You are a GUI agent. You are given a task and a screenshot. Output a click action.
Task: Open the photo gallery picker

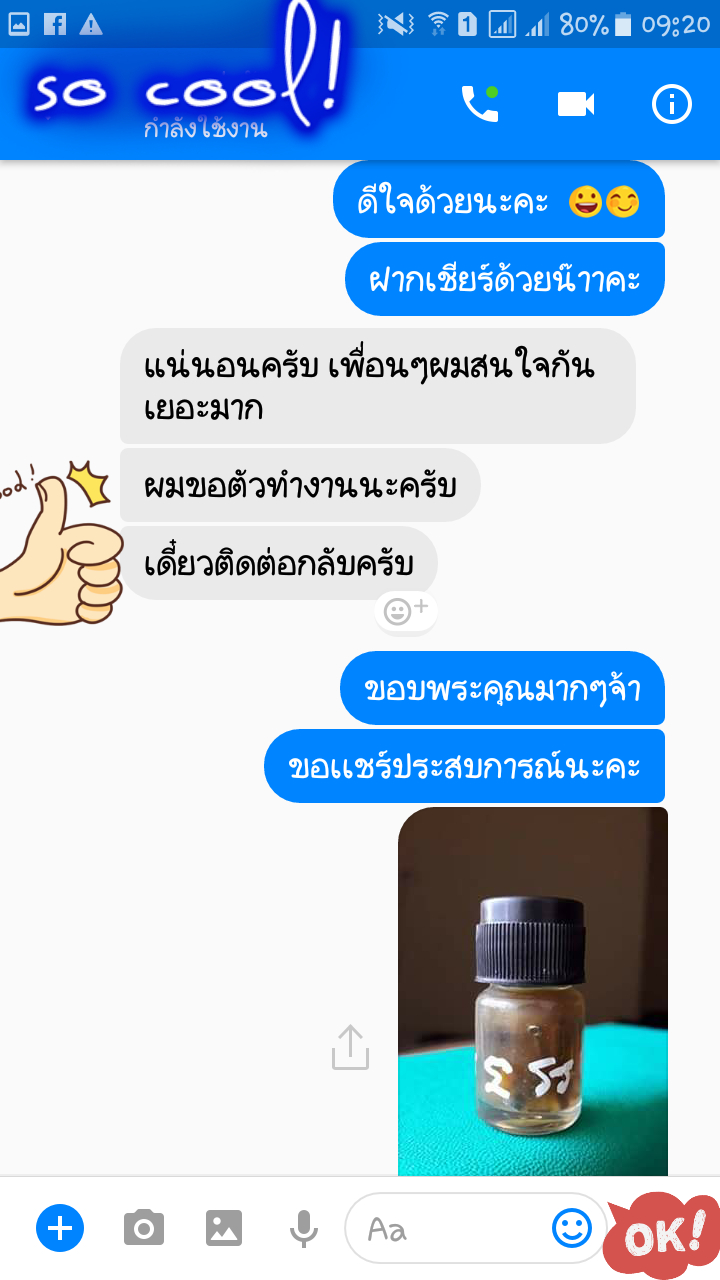pyautogui.click(x=224, y=1227)
